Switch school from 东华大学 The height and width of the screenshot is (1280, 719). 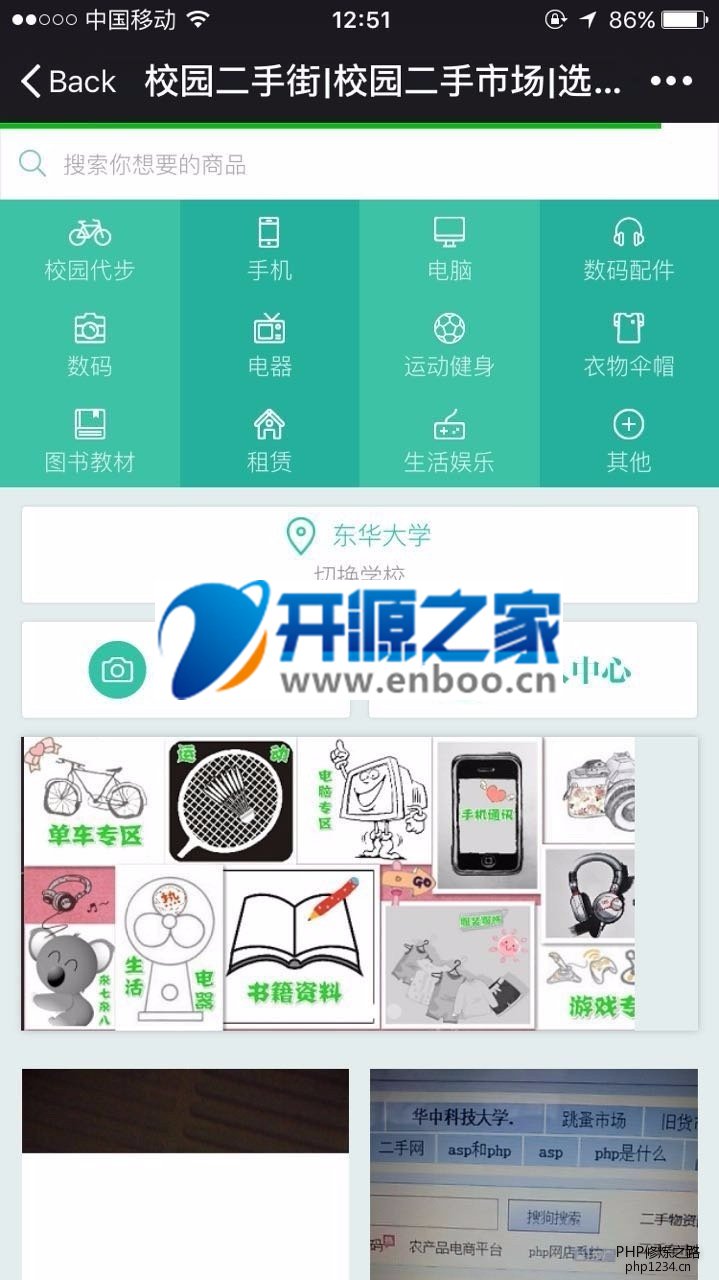[x=359, y=553]
